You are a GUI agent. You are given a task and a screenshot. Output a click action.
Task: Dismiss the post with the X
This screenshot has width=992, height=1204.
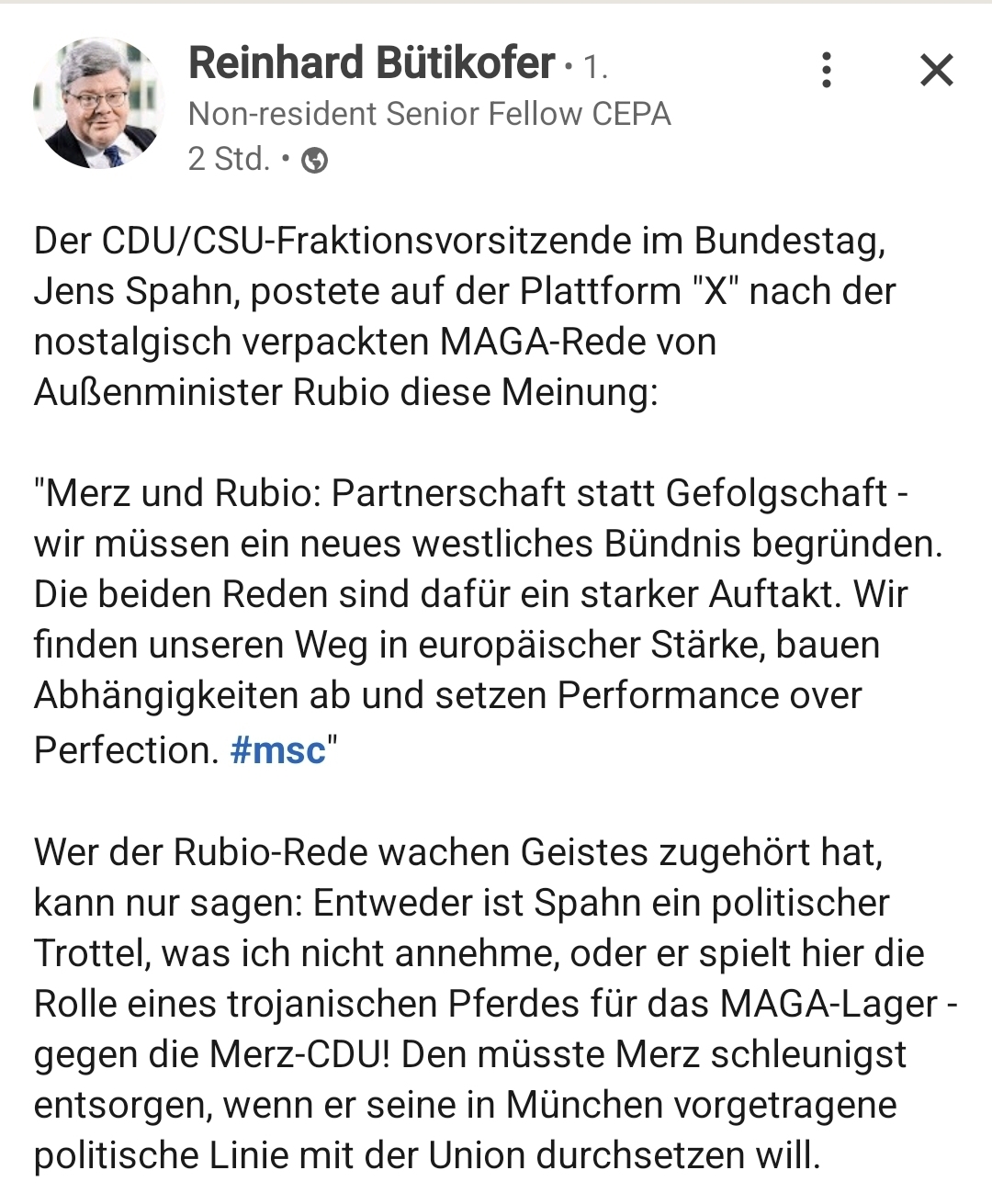coord(936,70)
